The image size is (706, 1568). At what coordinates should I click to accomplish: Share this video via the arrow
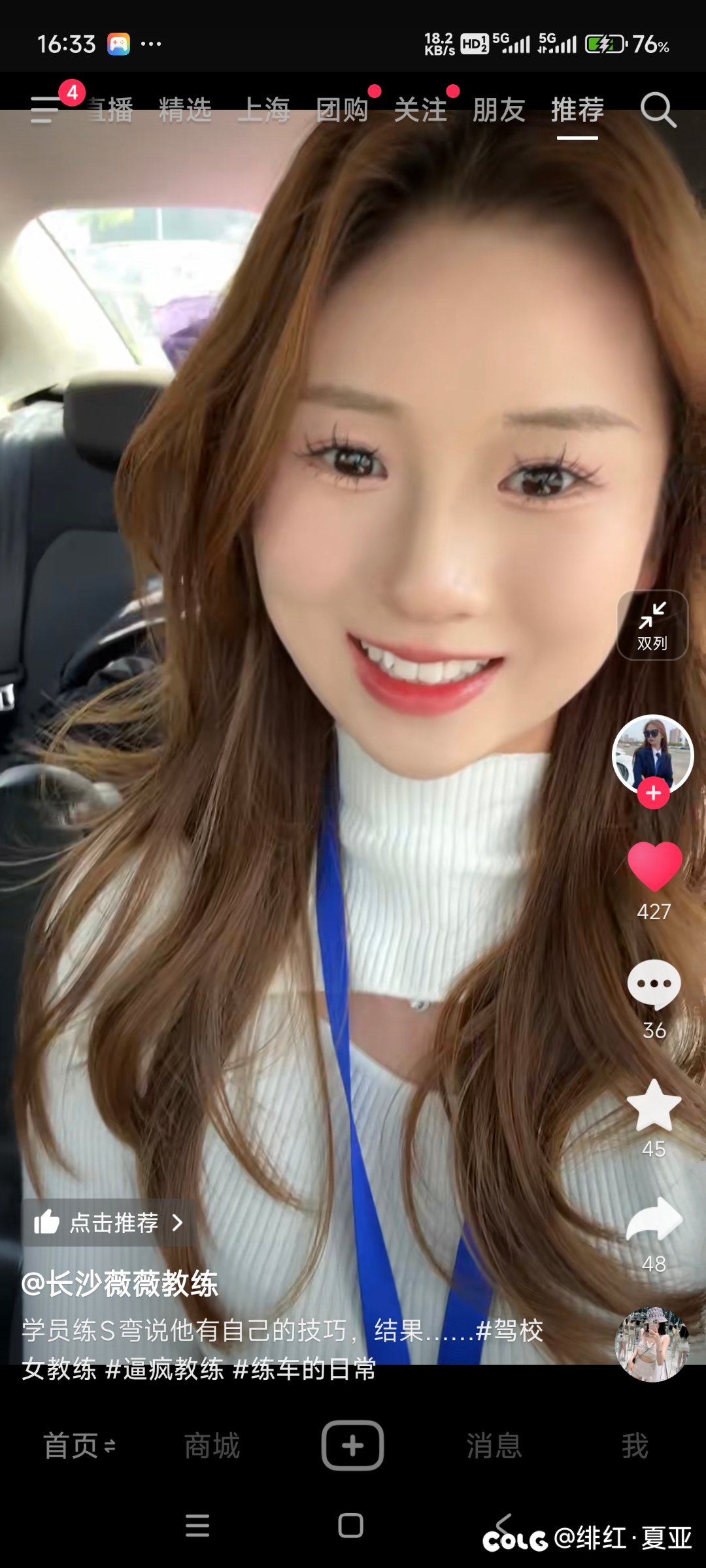point(654,1219)
